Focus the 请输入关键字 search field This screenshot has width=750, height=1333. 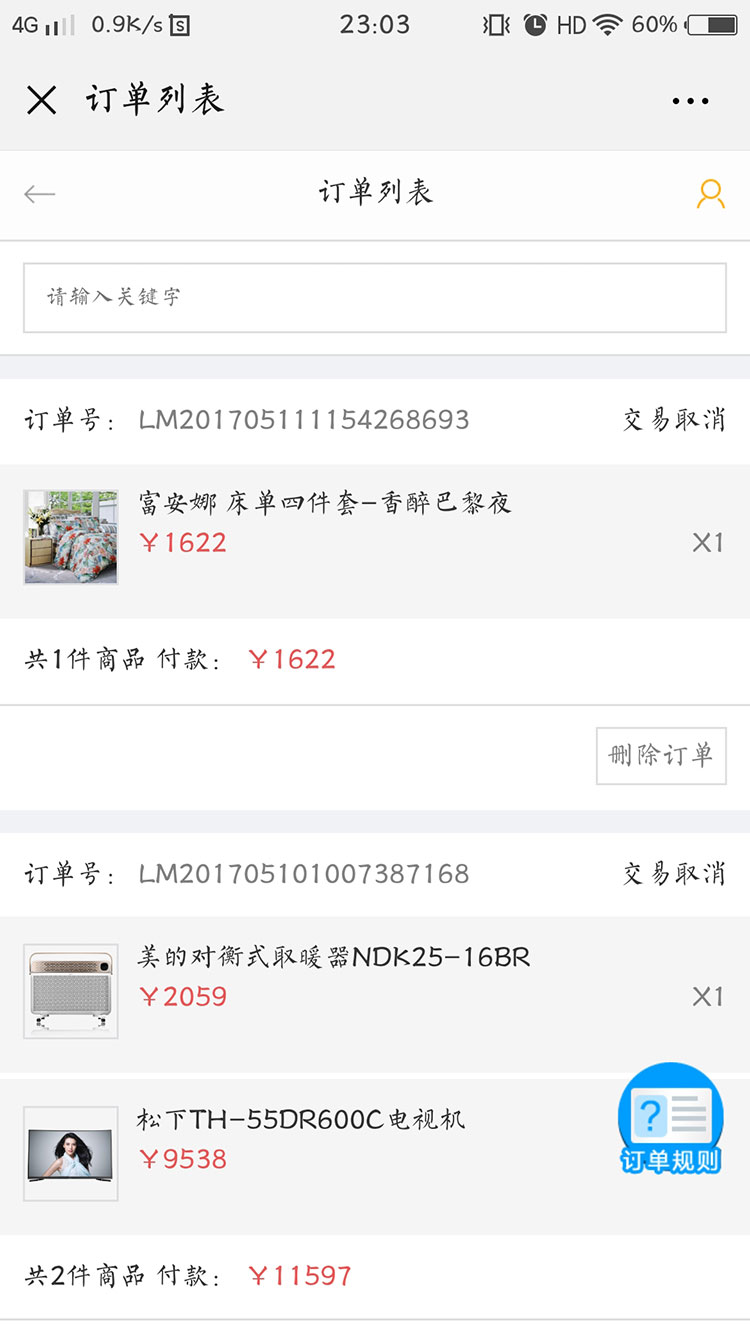(x=375, y=298)
